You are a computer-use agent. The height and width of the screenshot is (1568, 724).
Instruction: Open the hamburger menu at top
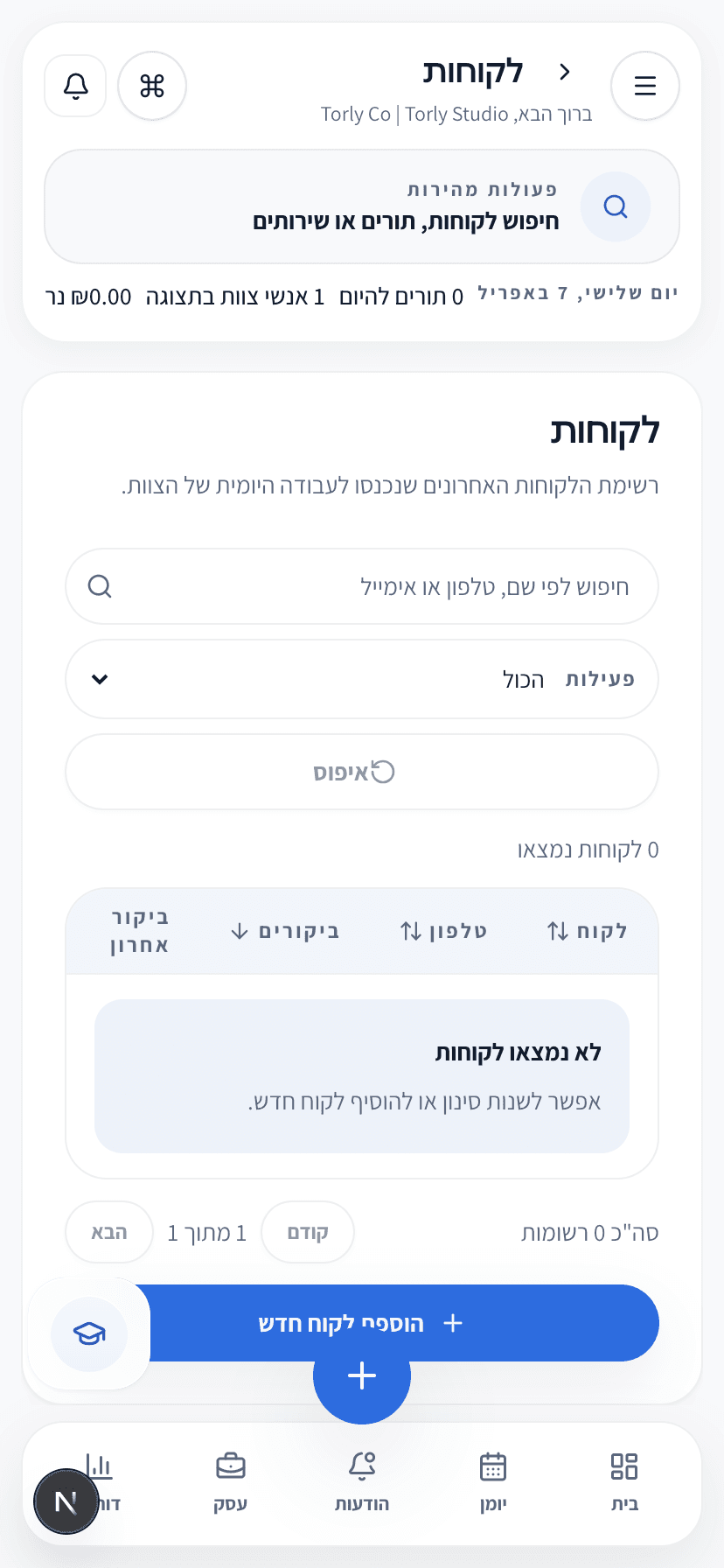coord(645,85)
